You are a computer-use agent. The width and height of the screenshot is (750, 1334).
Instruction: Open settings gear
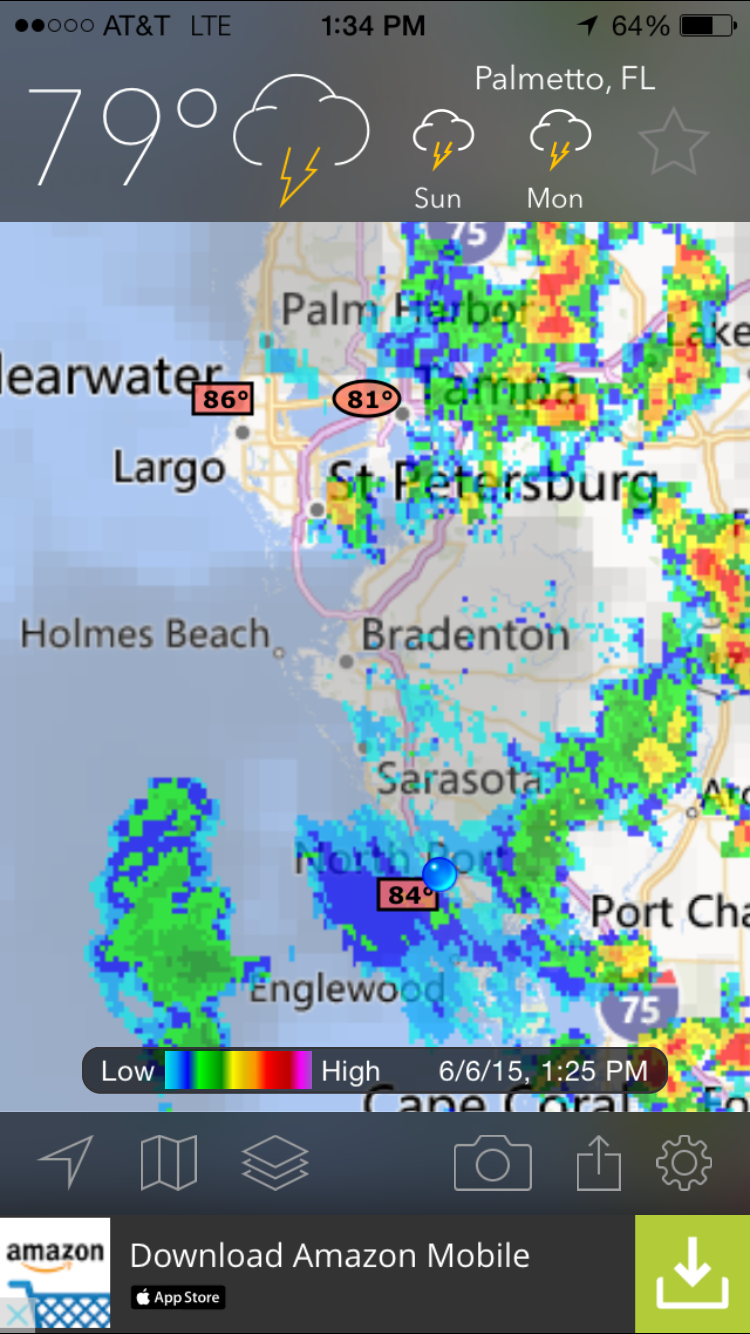(x=684, y=1163)
